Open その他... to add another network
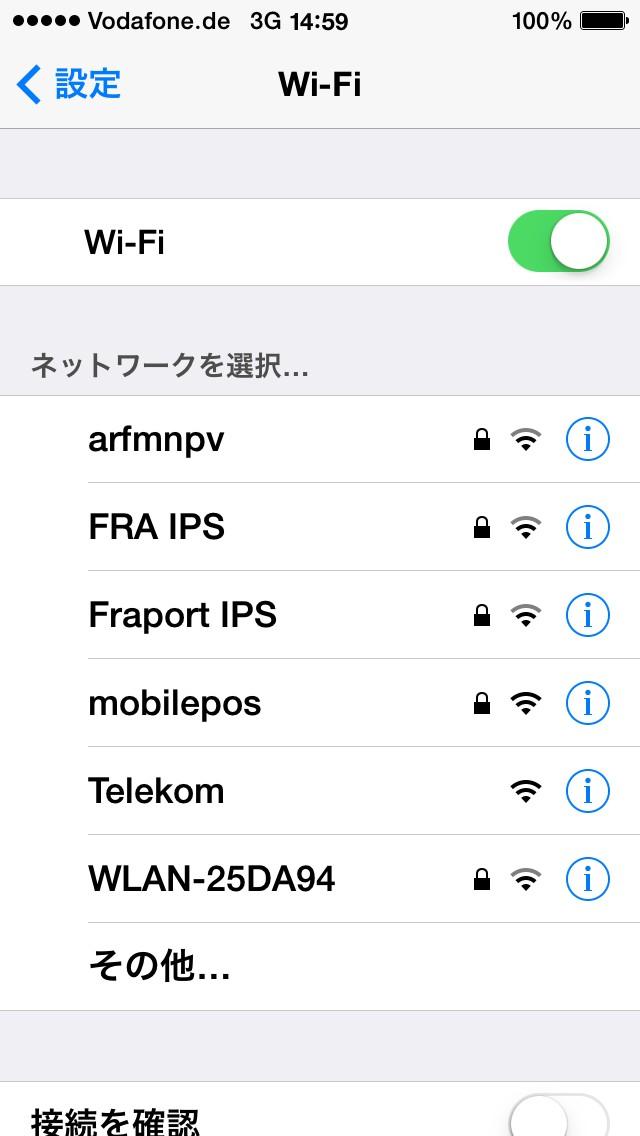The height and width of the screenshot is (1136, 640). click(x=320, y=966)
